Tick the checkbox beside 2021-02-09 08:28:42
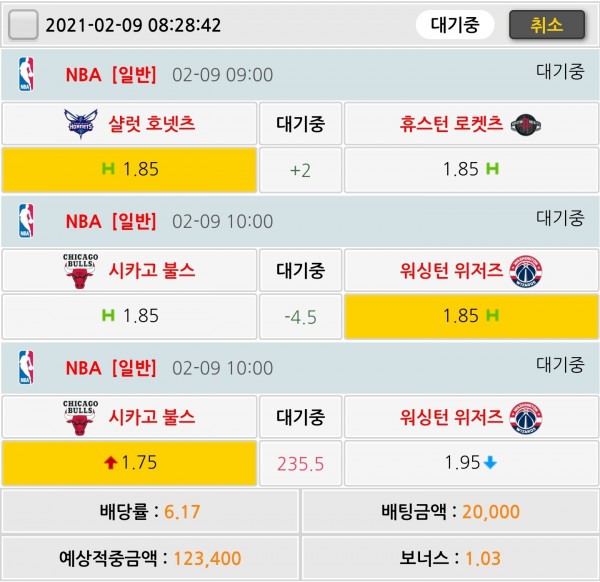 [x=23, y=24]
